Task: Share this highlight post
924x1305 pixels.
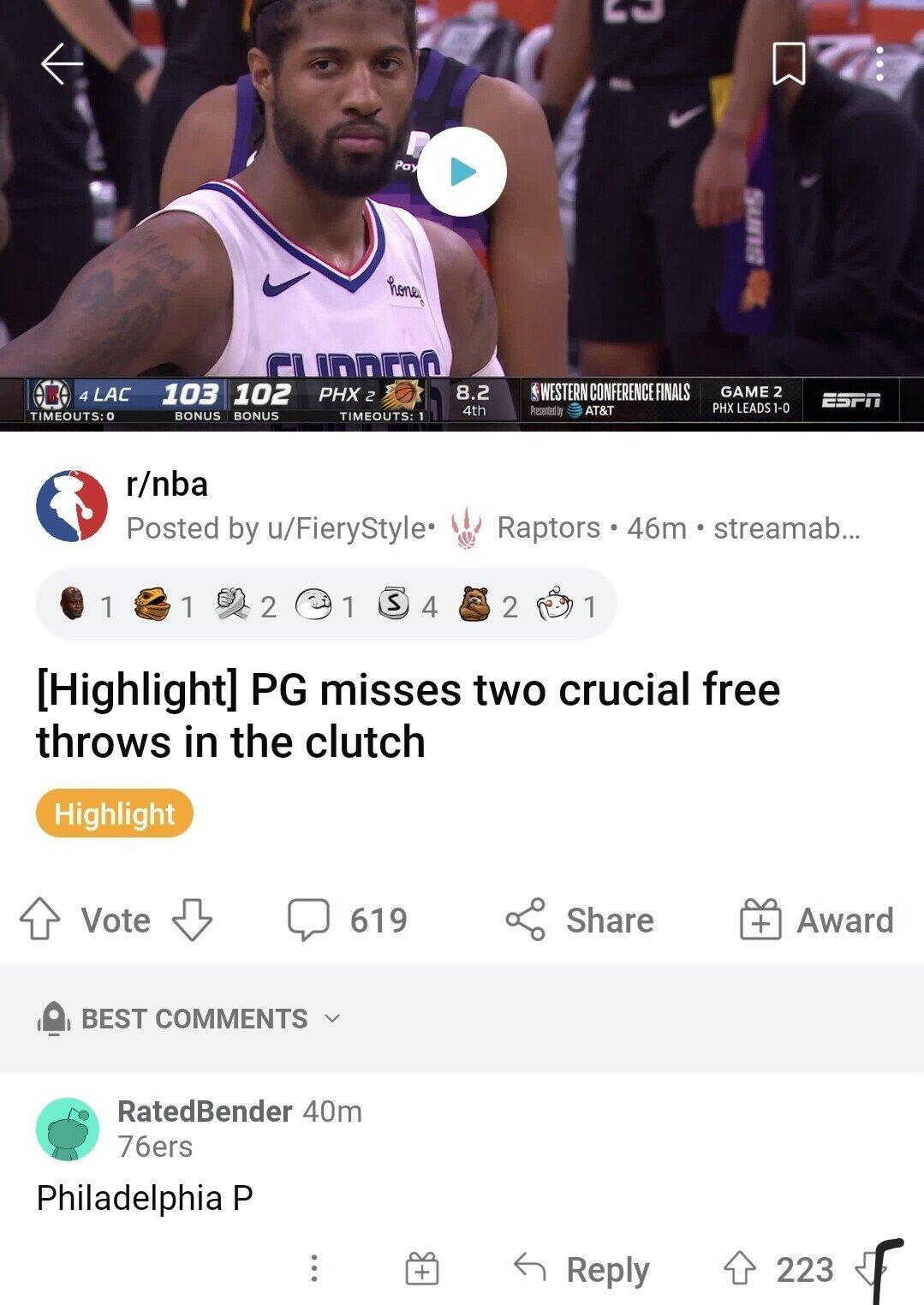Action: point(579,920)
